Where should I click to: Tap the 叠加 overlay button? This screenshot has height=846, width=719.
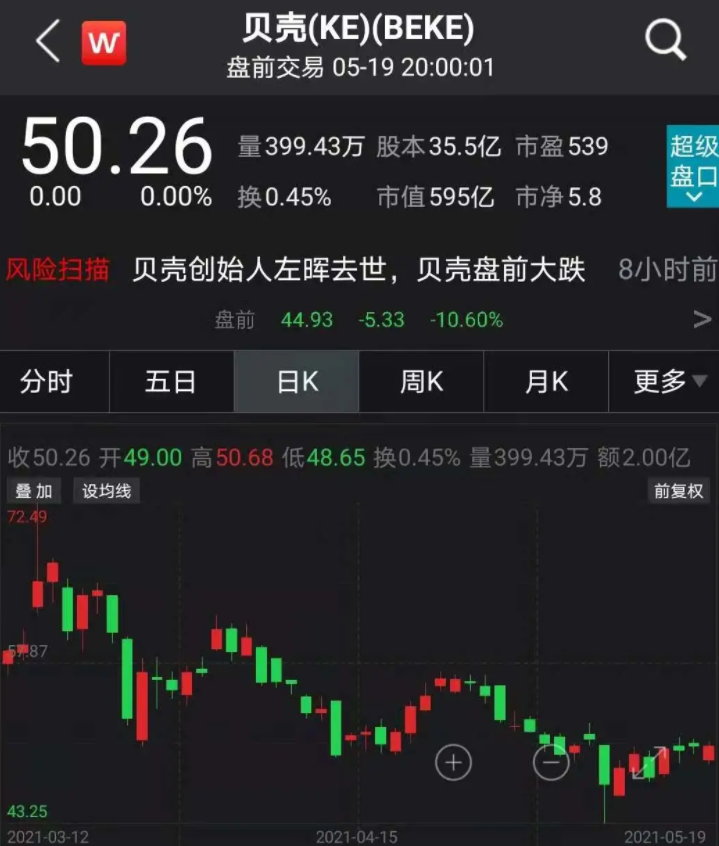[x=33, y=491]
